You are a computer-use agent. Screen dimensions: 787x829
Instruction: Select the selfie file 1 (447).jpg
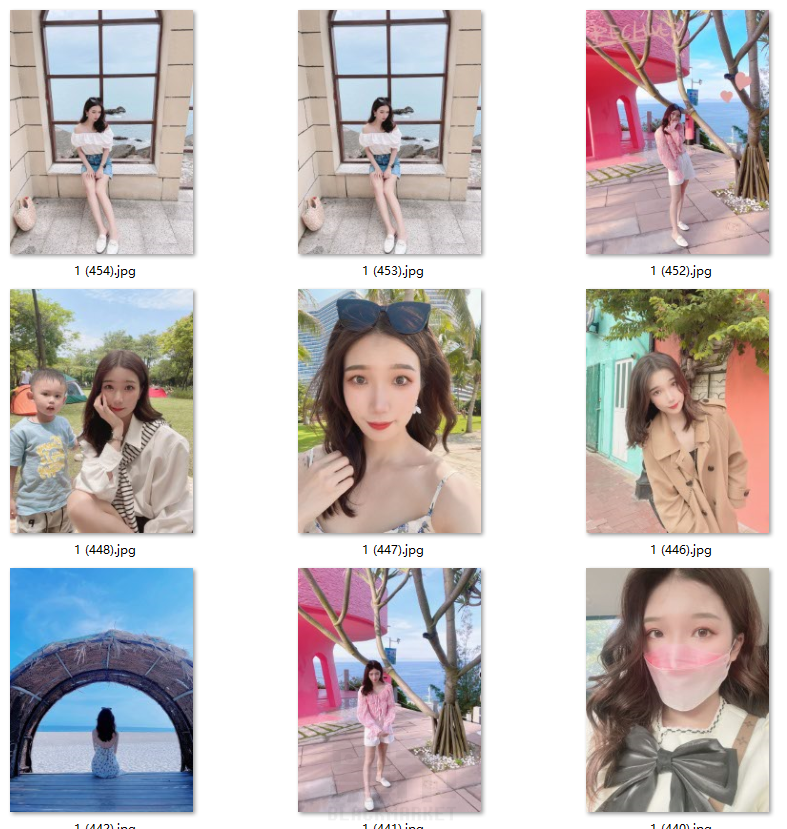coord(390,411)
